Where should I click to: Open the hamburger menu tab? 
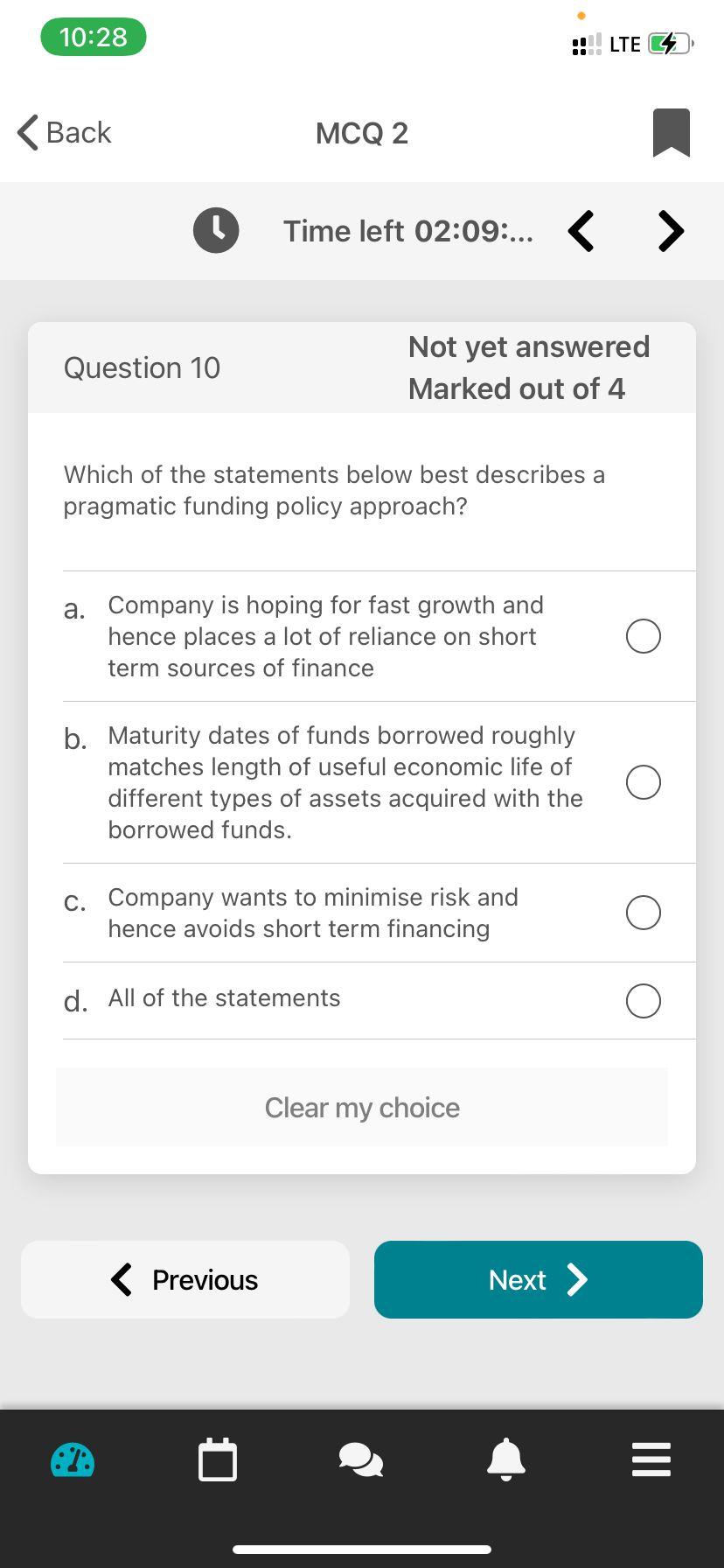pos(651,1460)
